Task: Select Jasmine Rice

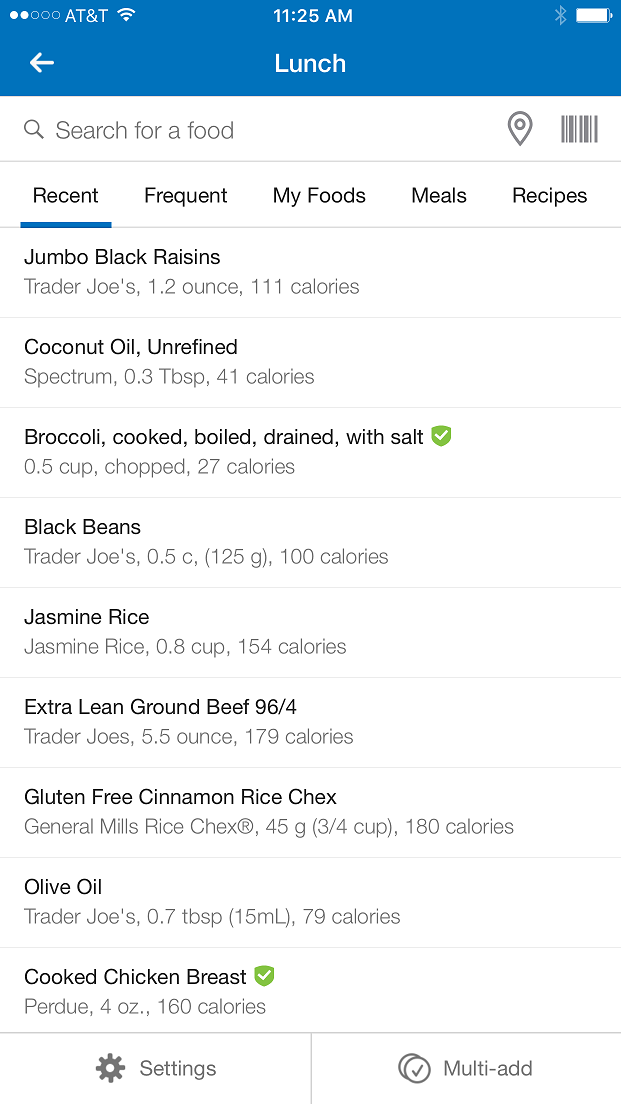Action: coord(310,633)
